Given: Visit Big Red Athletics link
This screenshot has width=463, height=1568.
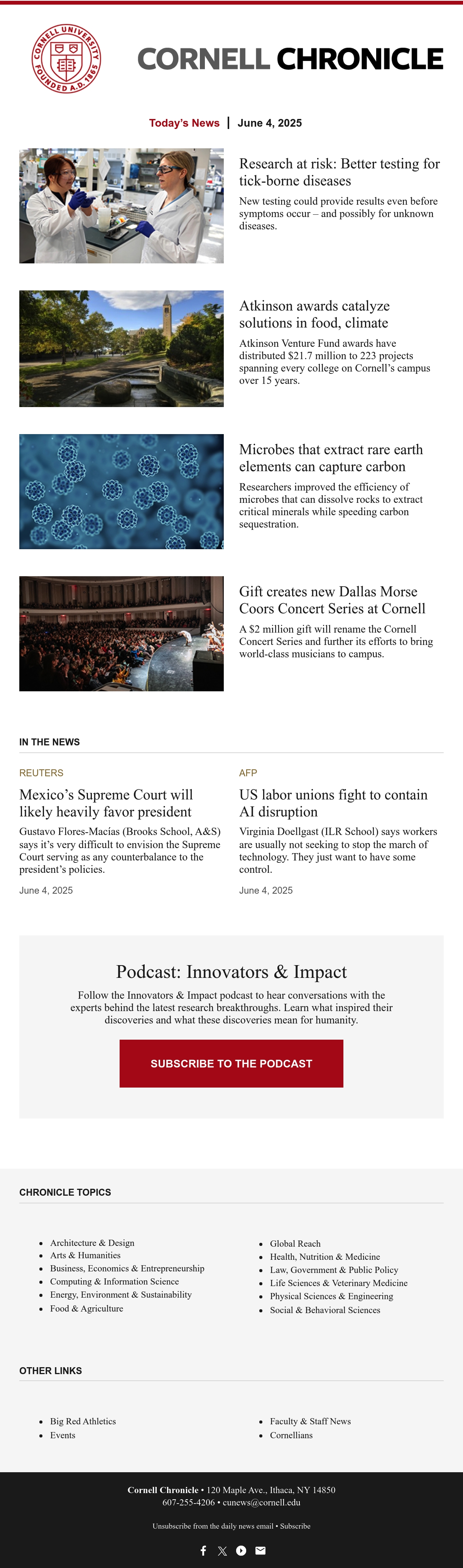Looking at the screenshot, I should 83,1421.
